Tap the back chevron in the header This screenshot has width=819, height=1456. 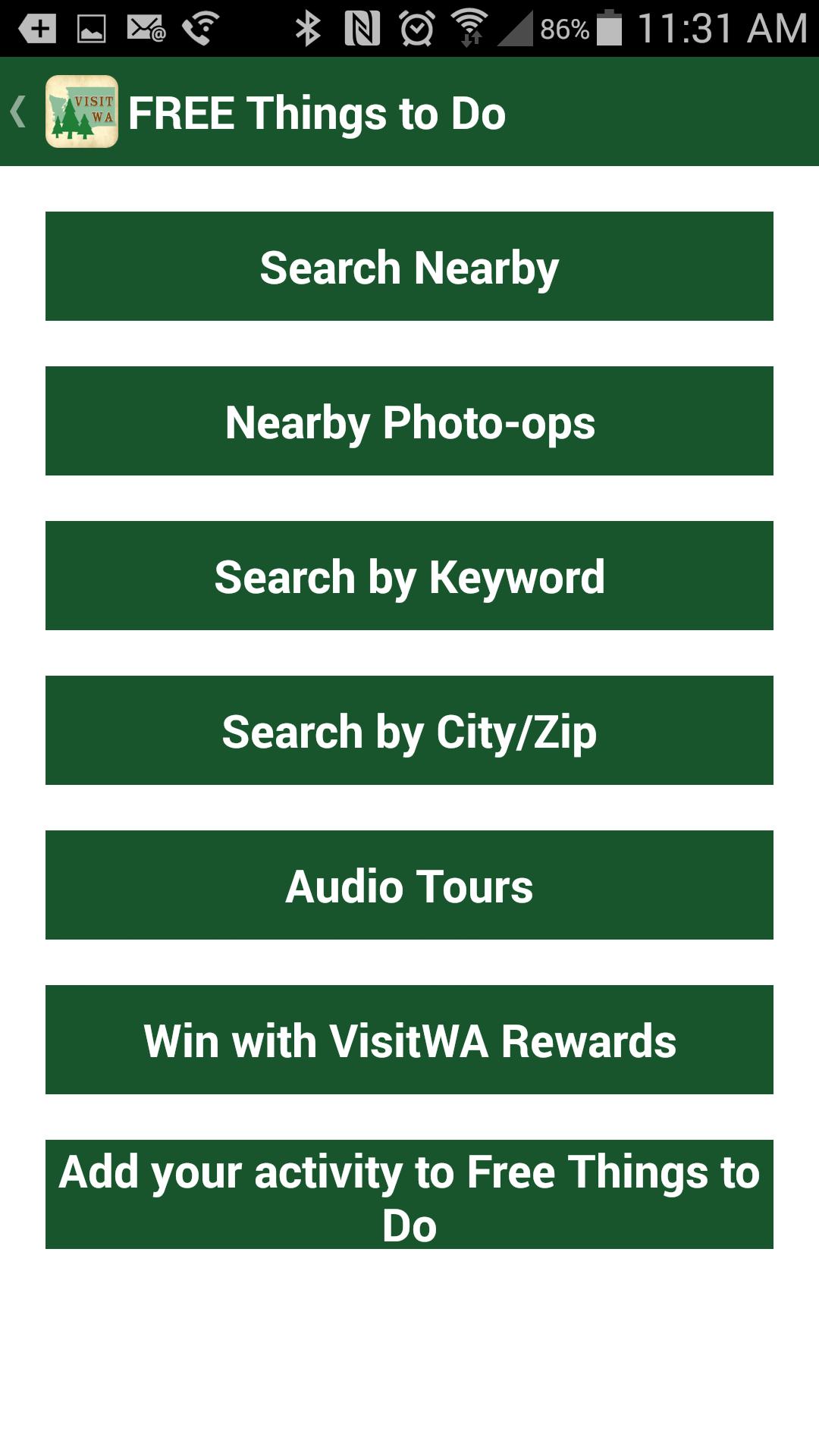[20, 111]
